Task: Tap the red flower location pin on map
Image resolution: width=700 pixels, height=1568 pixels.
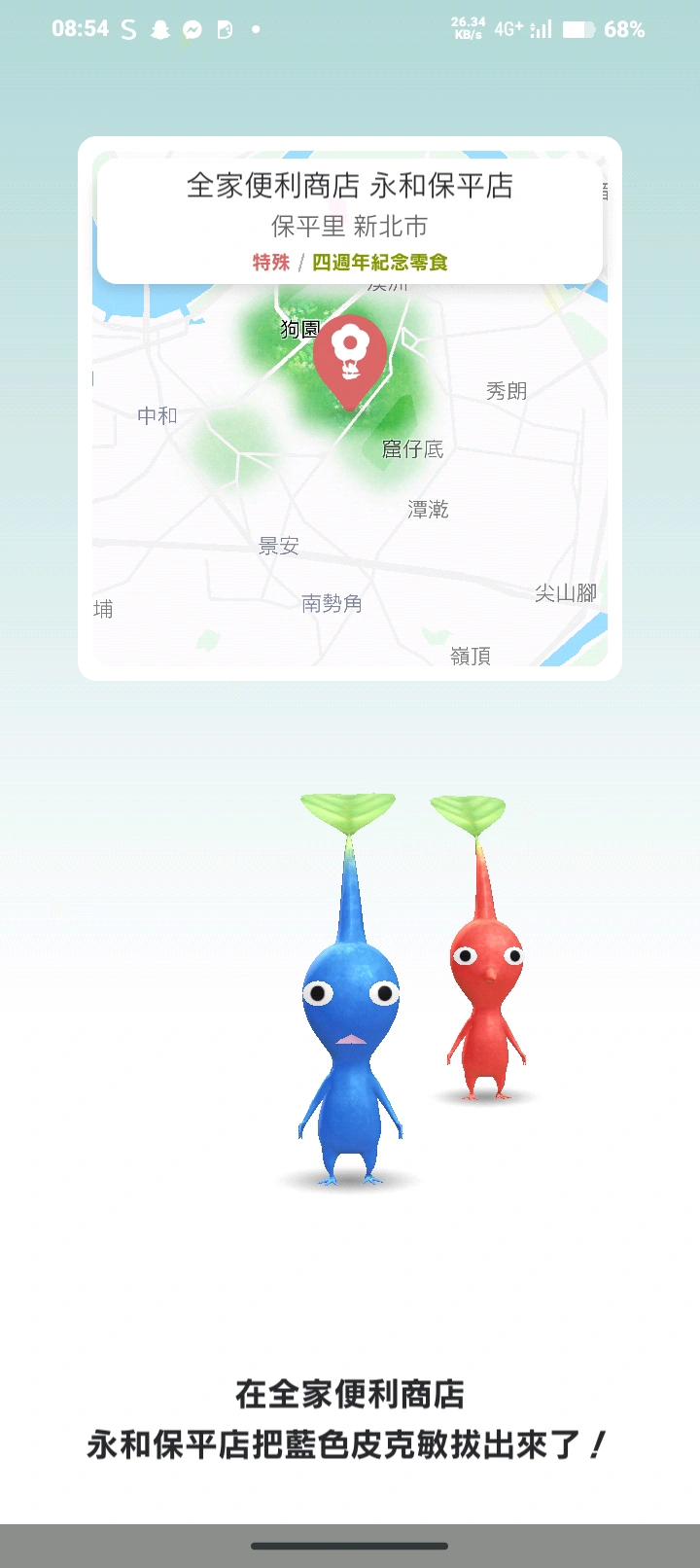Action: click(x=350, y=356)
